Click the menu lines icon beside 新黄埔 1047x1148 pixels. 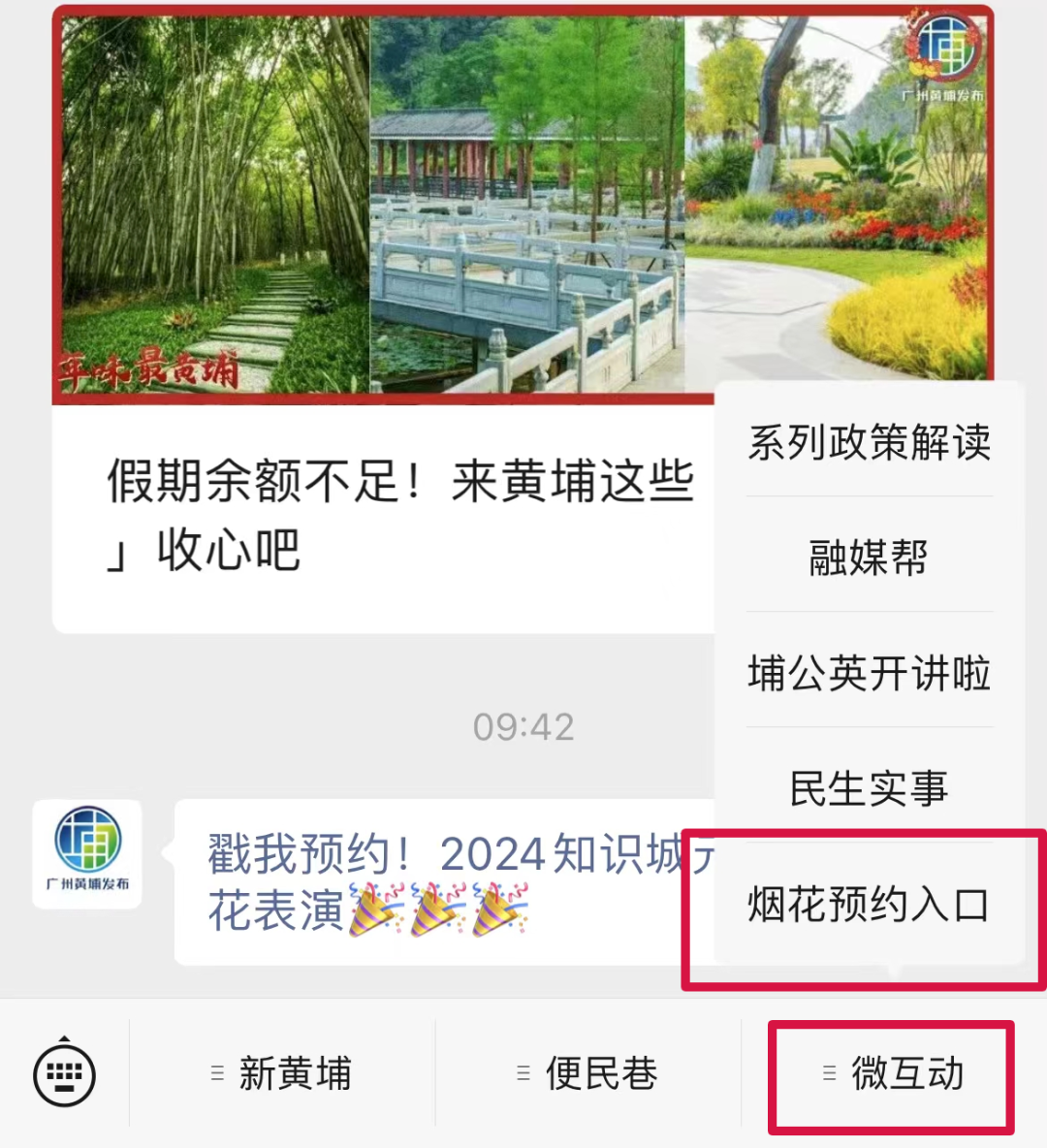point(216,1074)
